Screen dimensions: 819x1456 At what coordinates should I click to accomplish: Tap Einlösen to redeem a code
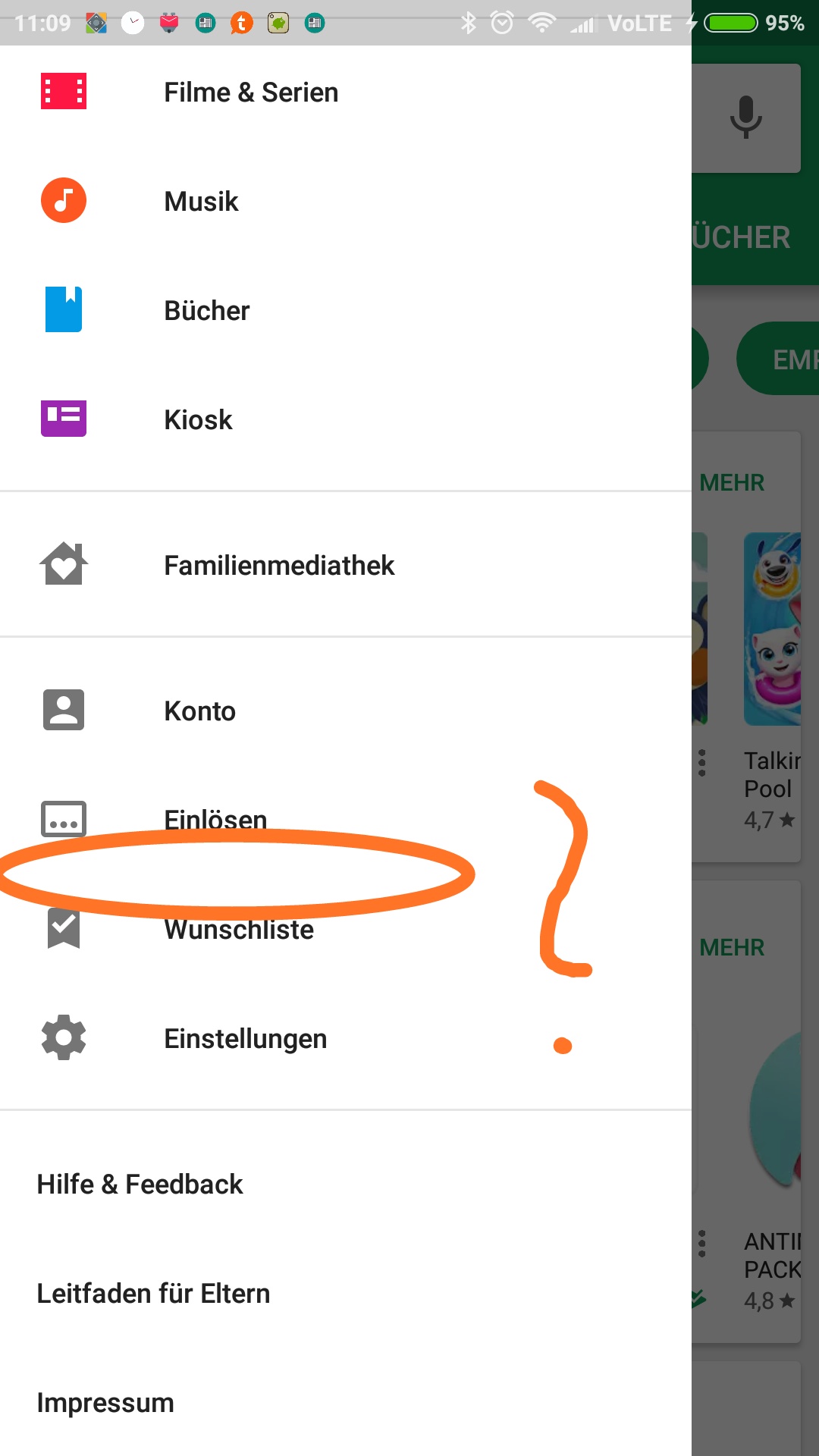(x=346, y=821)
